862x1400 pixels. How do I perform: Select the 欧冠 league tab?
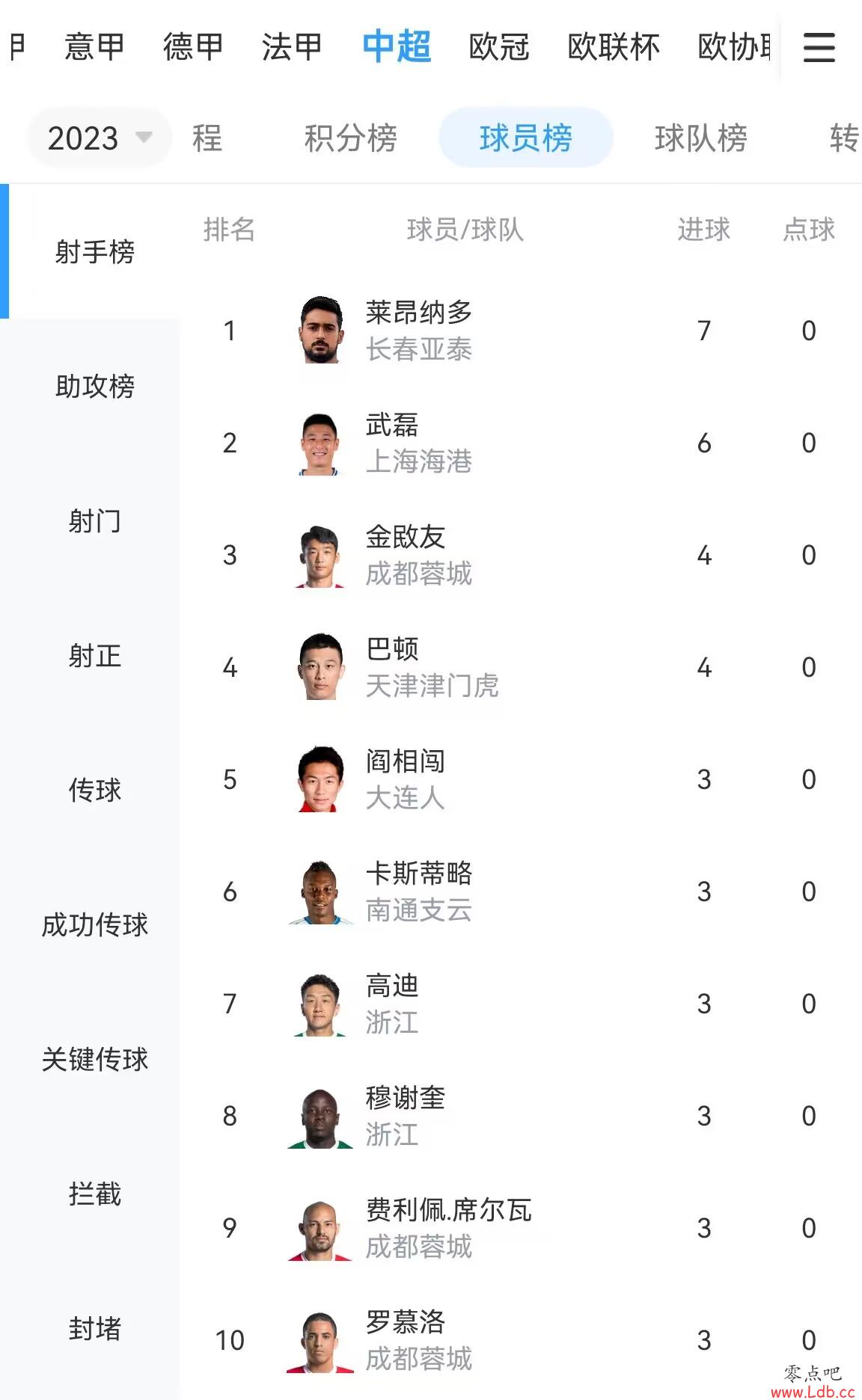(499, 47)
